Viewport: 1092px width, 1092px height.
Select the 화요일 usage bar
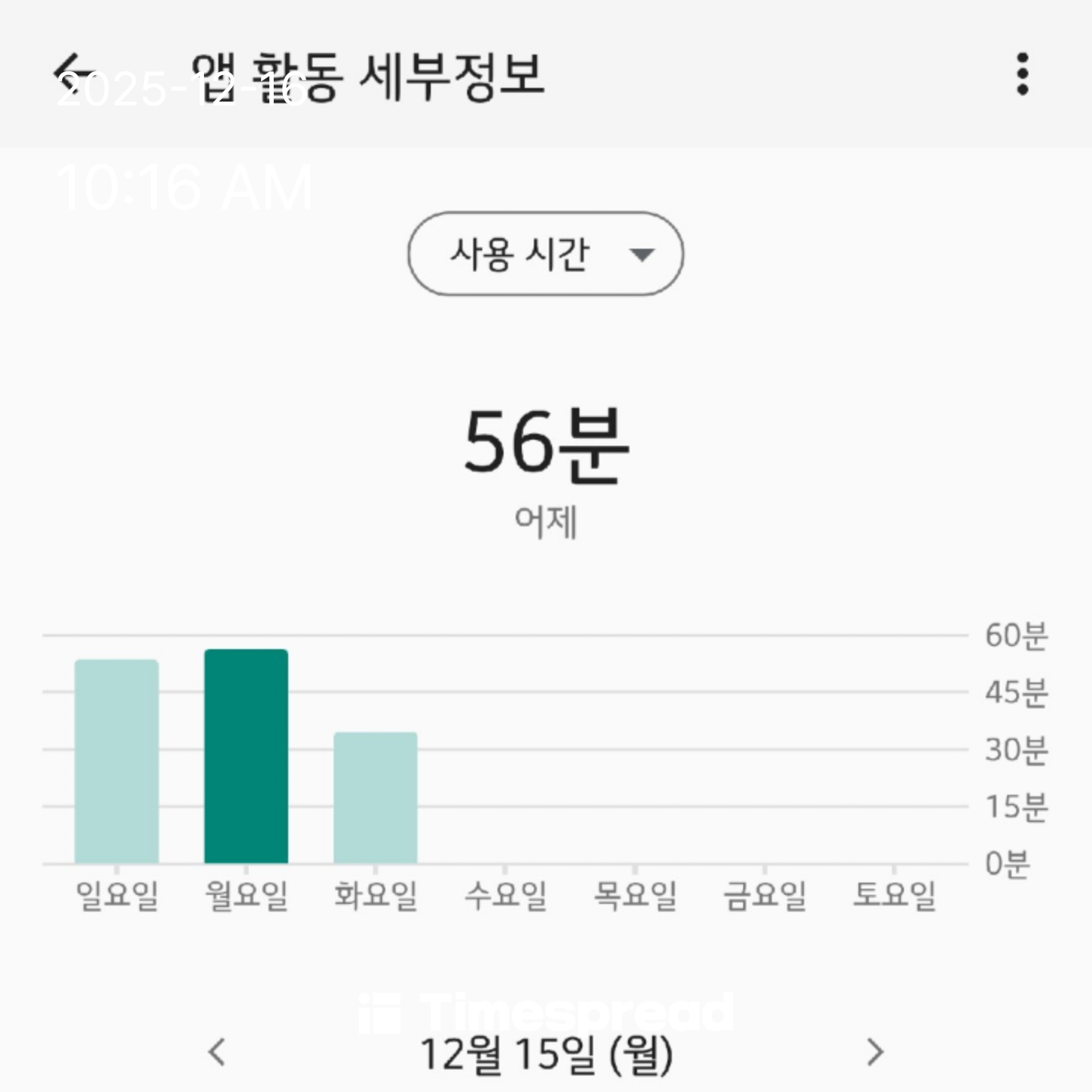[375, 798]
